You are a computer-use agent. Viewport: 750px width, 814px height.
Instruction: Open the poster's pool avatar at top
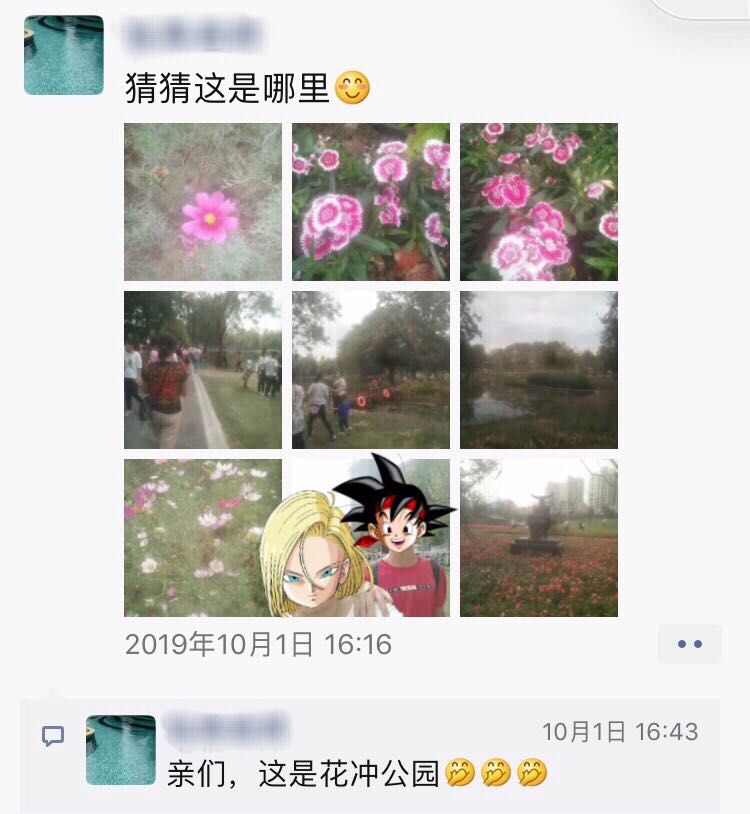(63, 55)
